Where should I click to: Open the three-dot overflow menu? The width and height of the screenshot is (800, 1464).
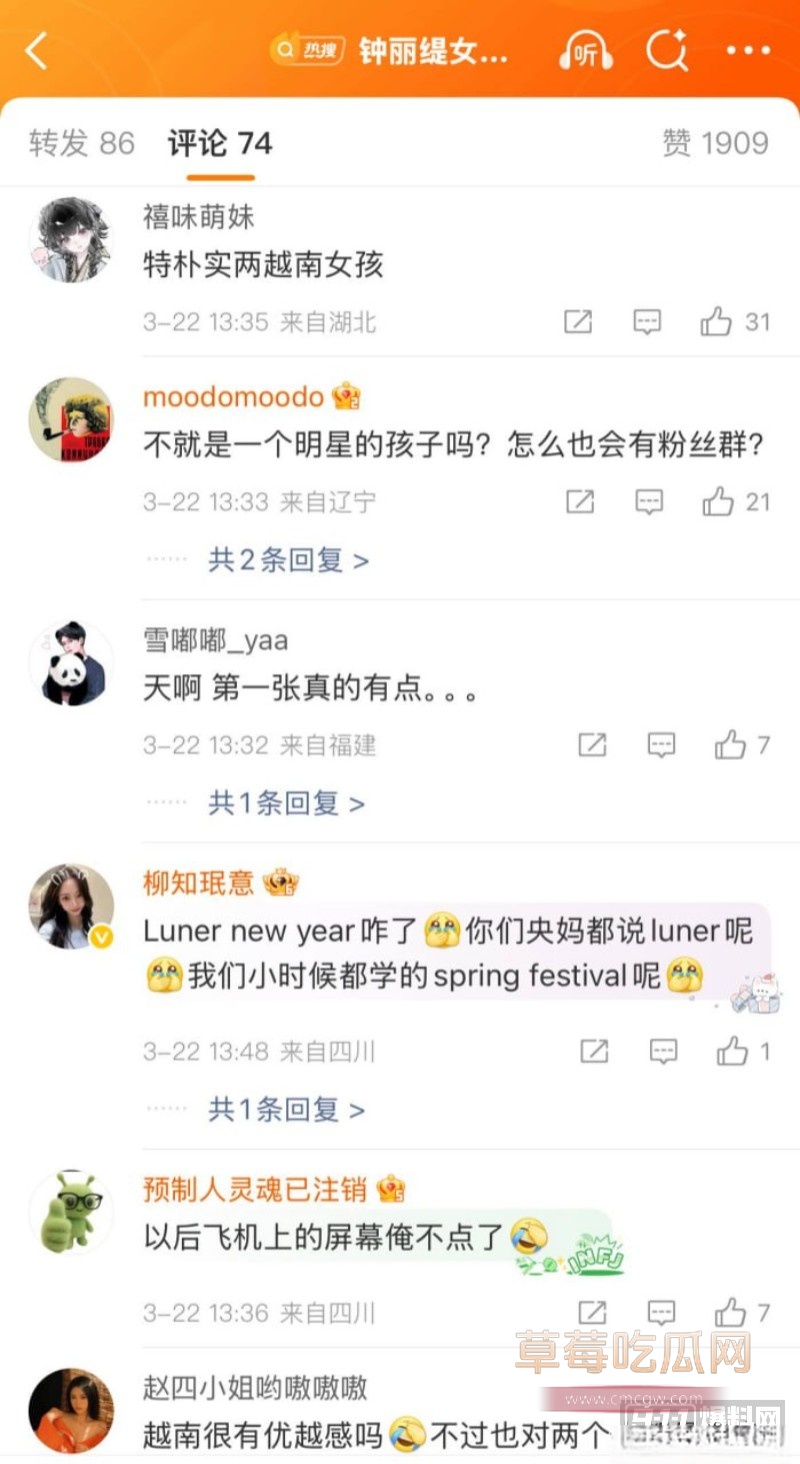click(x=748, y=50)
